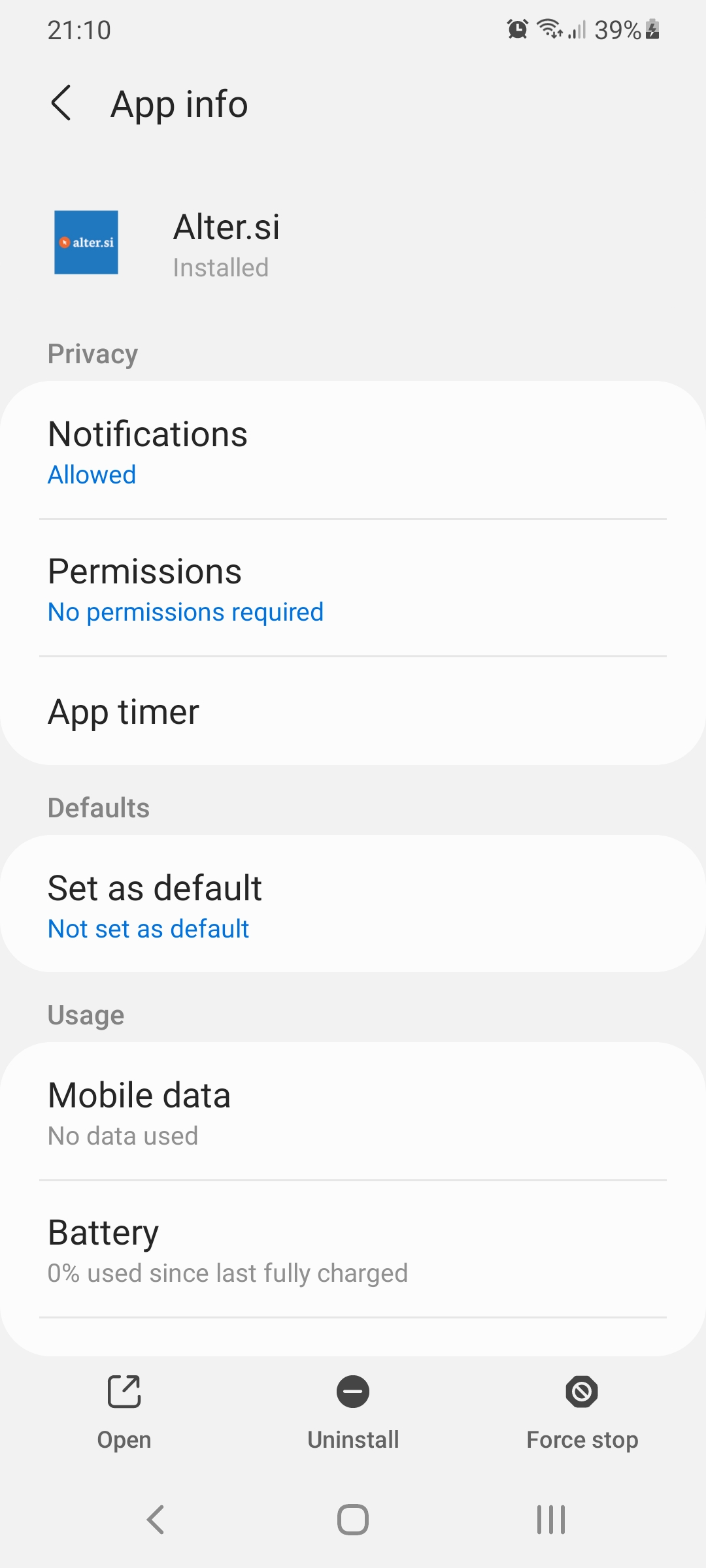Go back from App info
Image resolution: width=706 pixels, height=1568 pixels.
(61, 104)
